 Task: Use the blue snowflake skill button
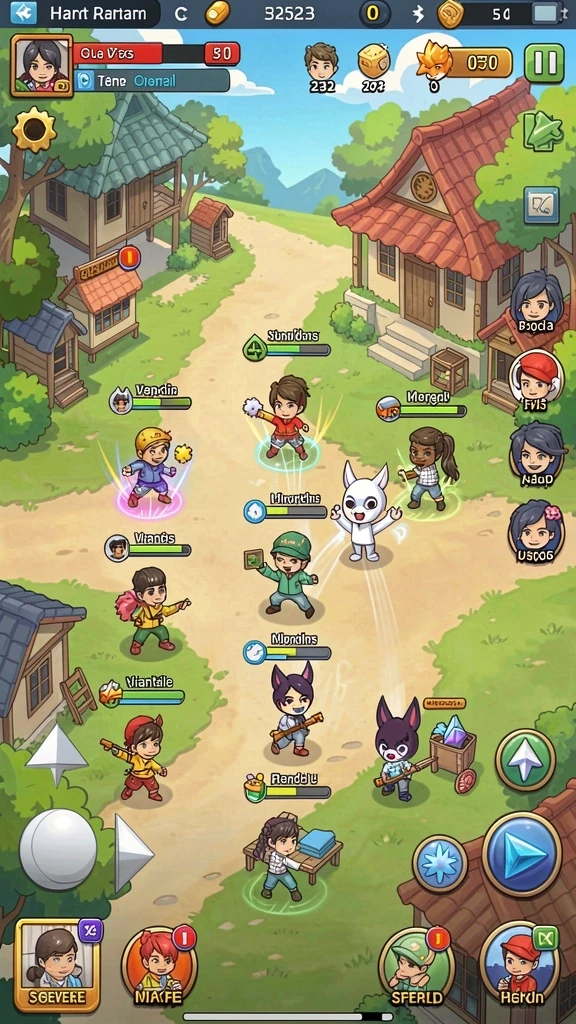[440, 863]
